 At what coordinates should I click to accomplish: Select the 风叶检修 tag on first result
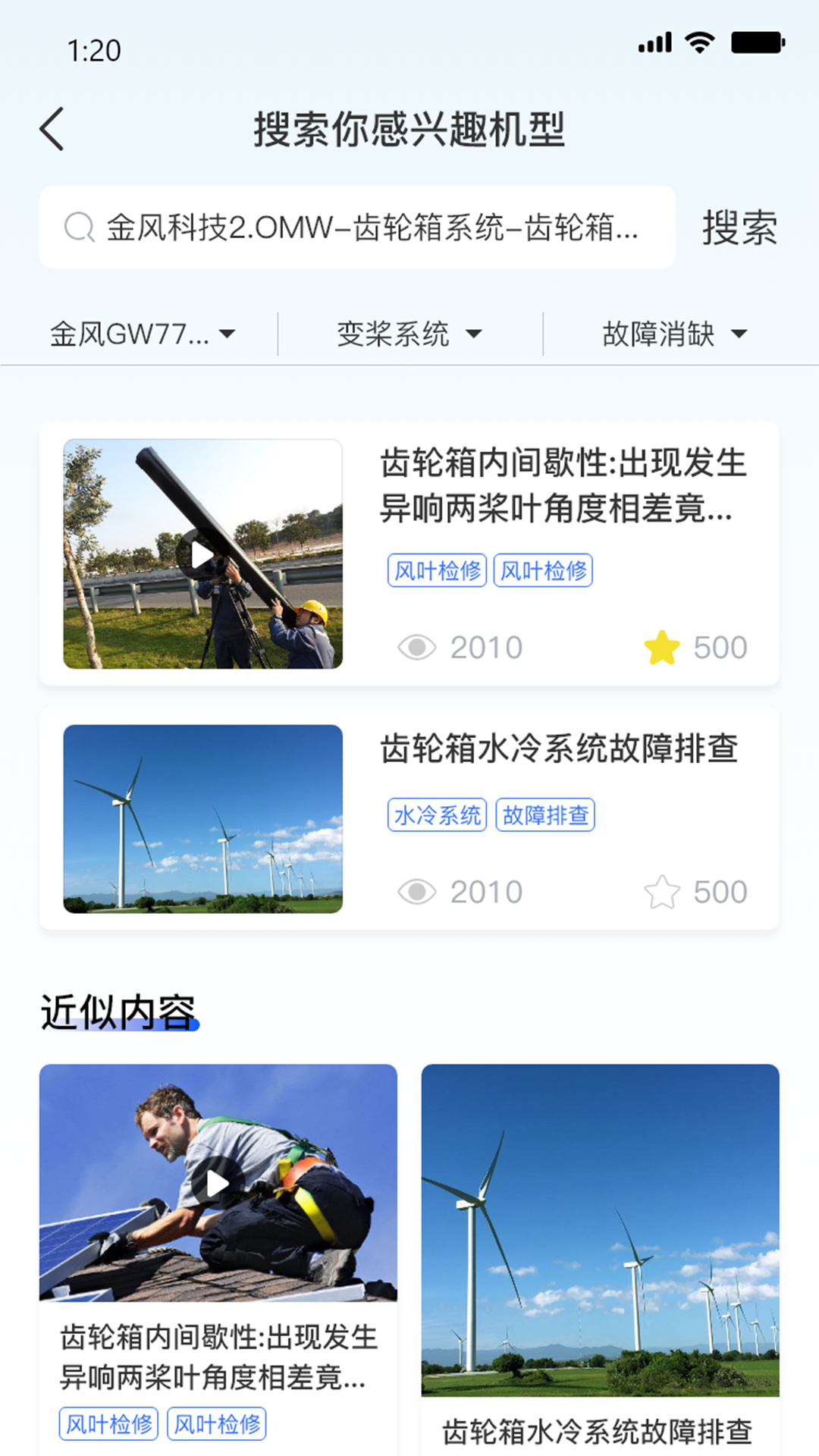tap(438, 571)
